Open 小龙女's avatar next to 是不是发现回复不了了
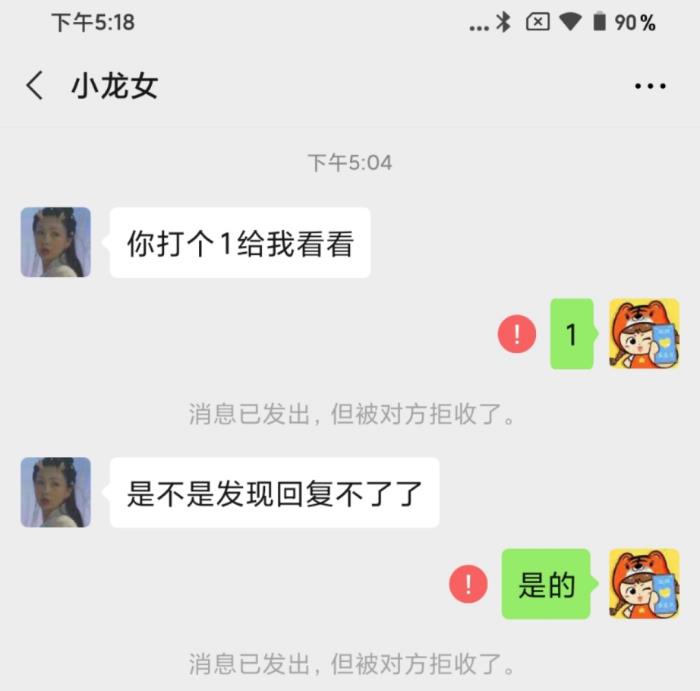 (x=56, y=492)
